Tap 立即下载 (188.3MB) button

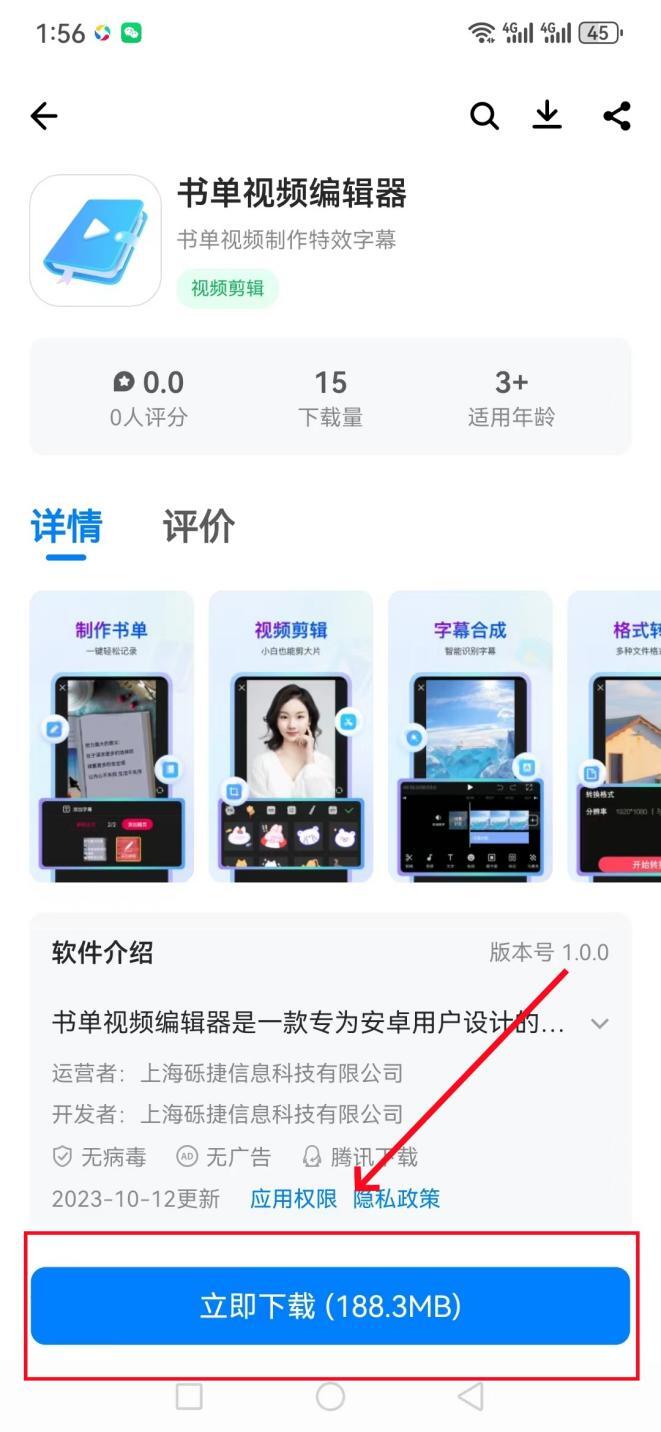[x=330, y=1306]
